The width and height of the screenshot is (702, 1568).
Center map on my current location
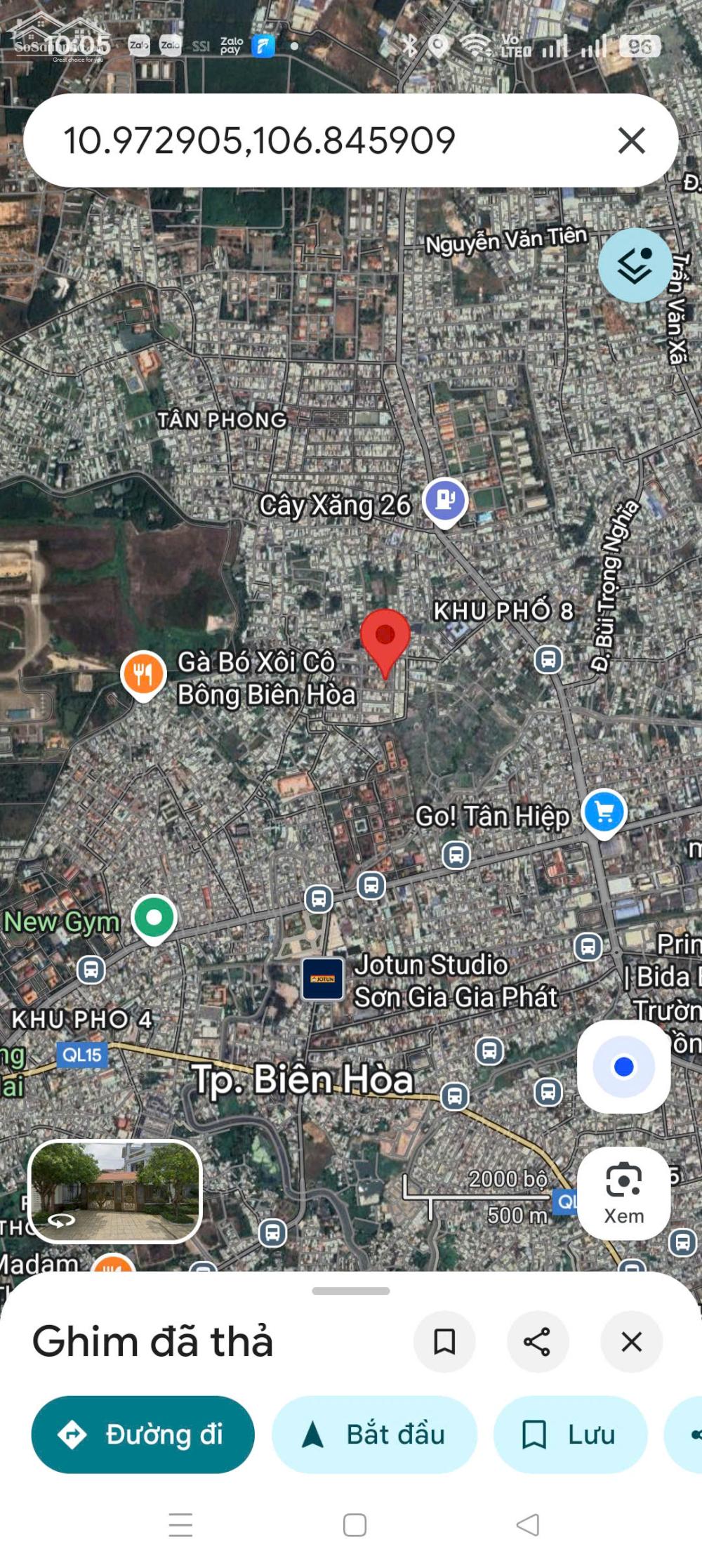click(x=623, y=1066)
